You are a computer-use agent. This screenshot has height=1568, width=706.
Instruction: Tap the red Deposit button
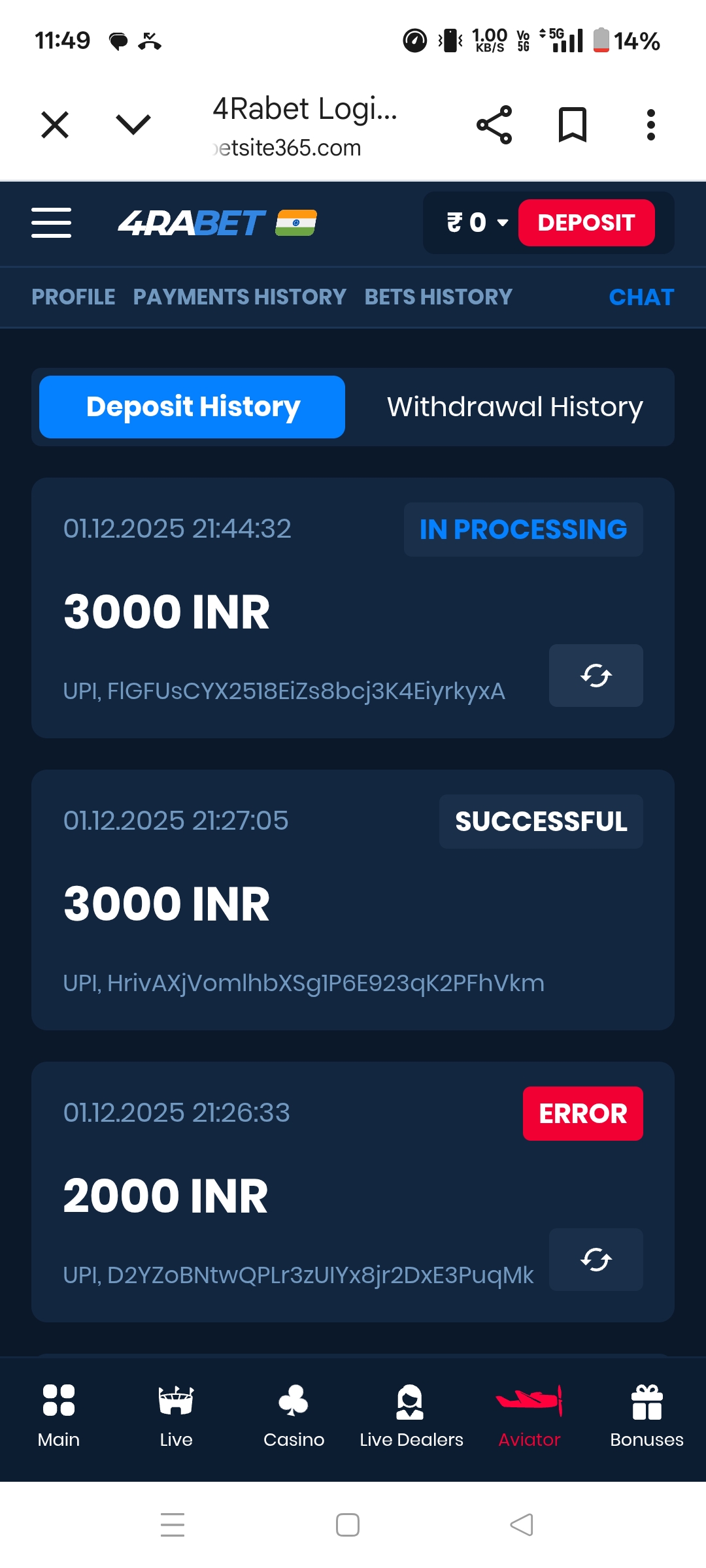[586, 223]
